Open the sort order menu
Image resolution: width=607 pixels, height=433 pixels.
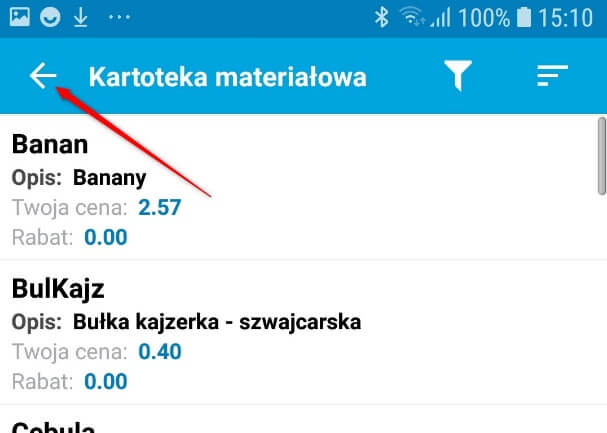(551, 77)
